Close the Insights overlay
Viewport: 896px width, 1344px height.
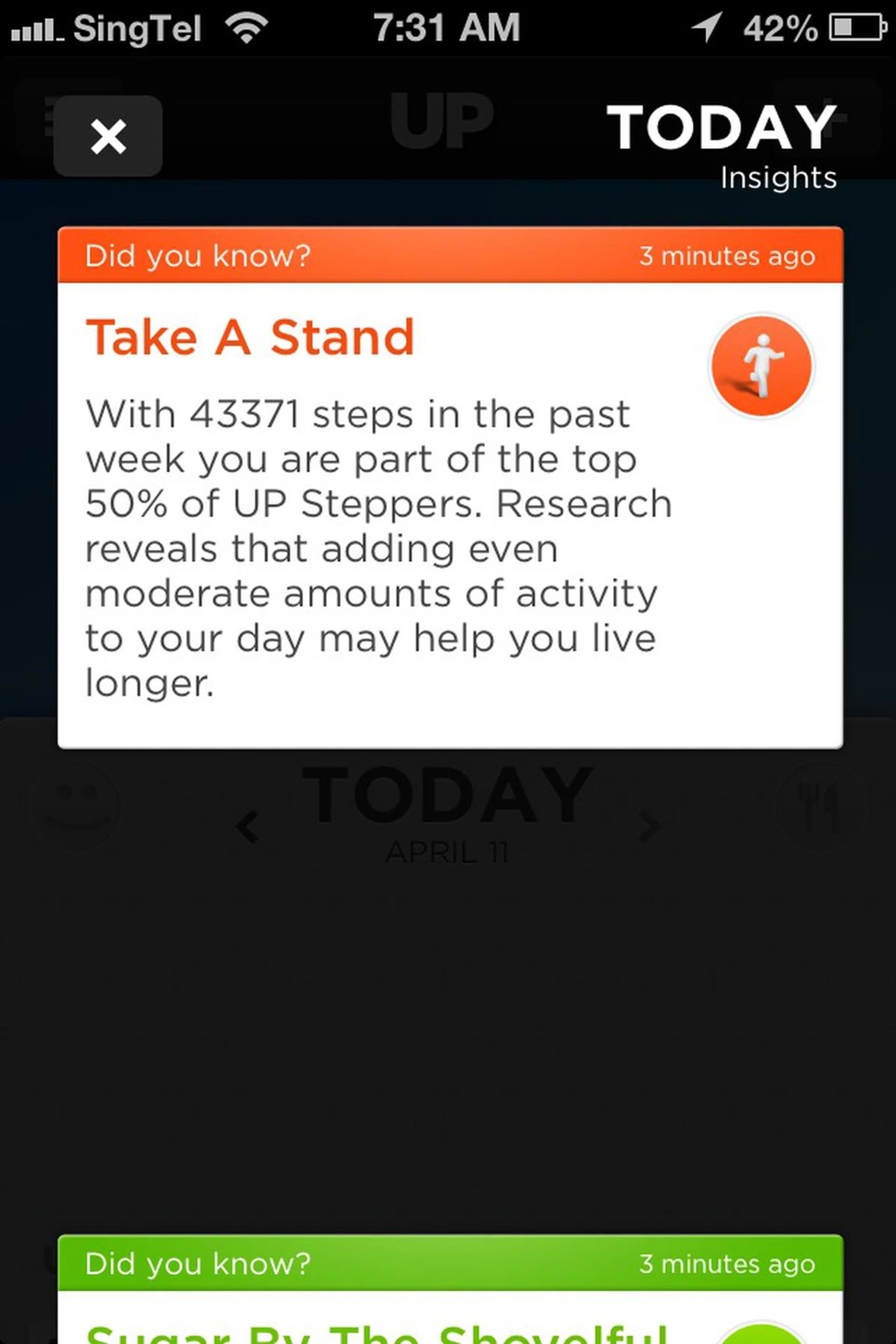(x=108, y=137)
